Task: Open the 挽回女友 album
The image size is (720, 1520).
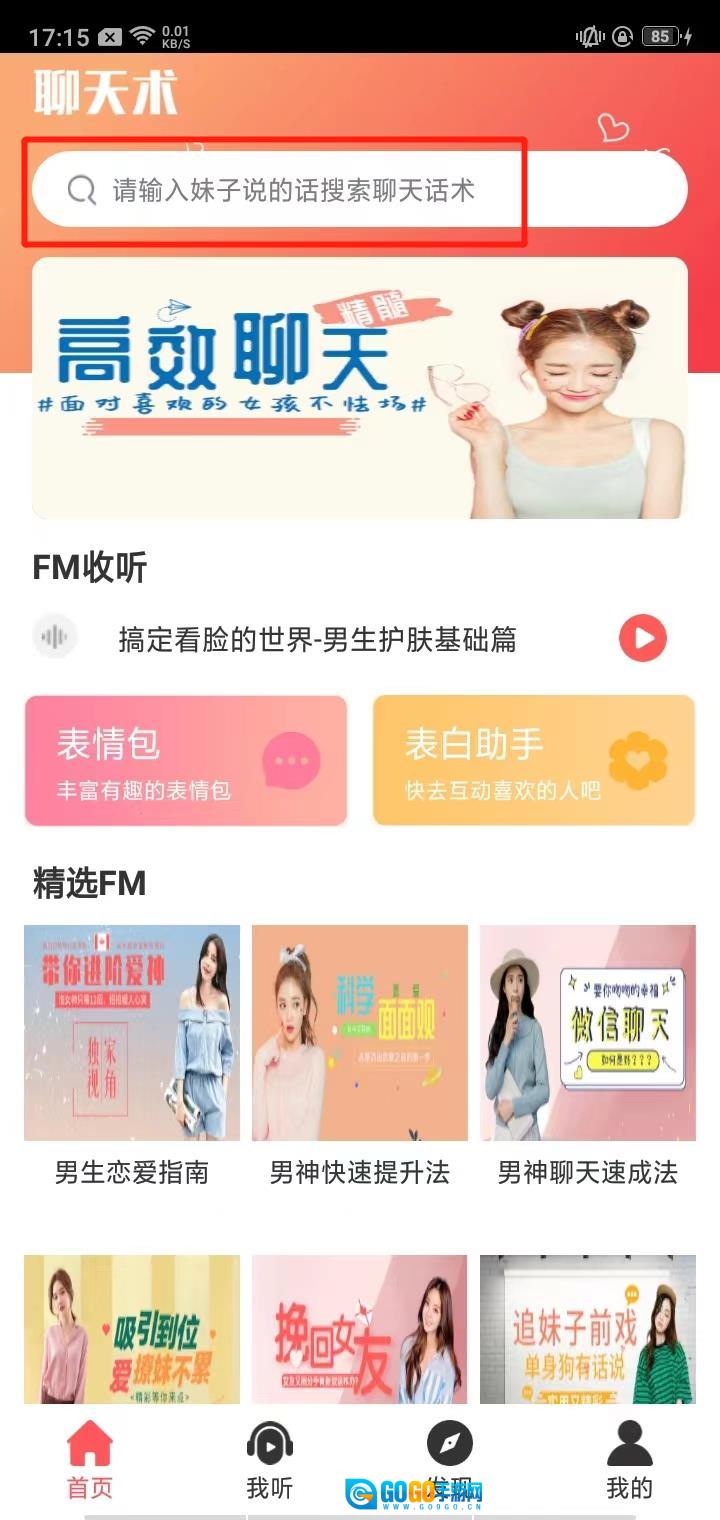Action: [360, 1328]
